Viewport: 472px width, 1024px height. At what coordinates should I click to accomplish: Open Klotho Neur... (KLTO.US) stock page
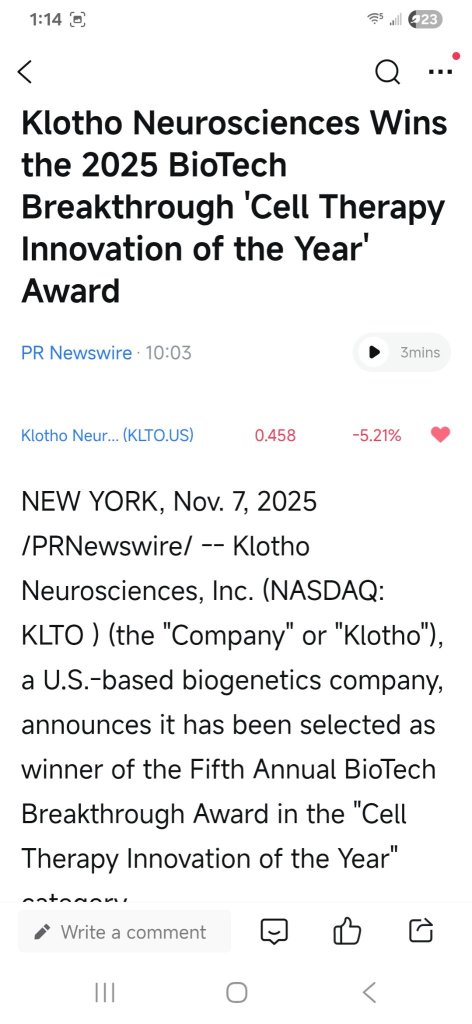pyautogui.click(x=107, y=435)
